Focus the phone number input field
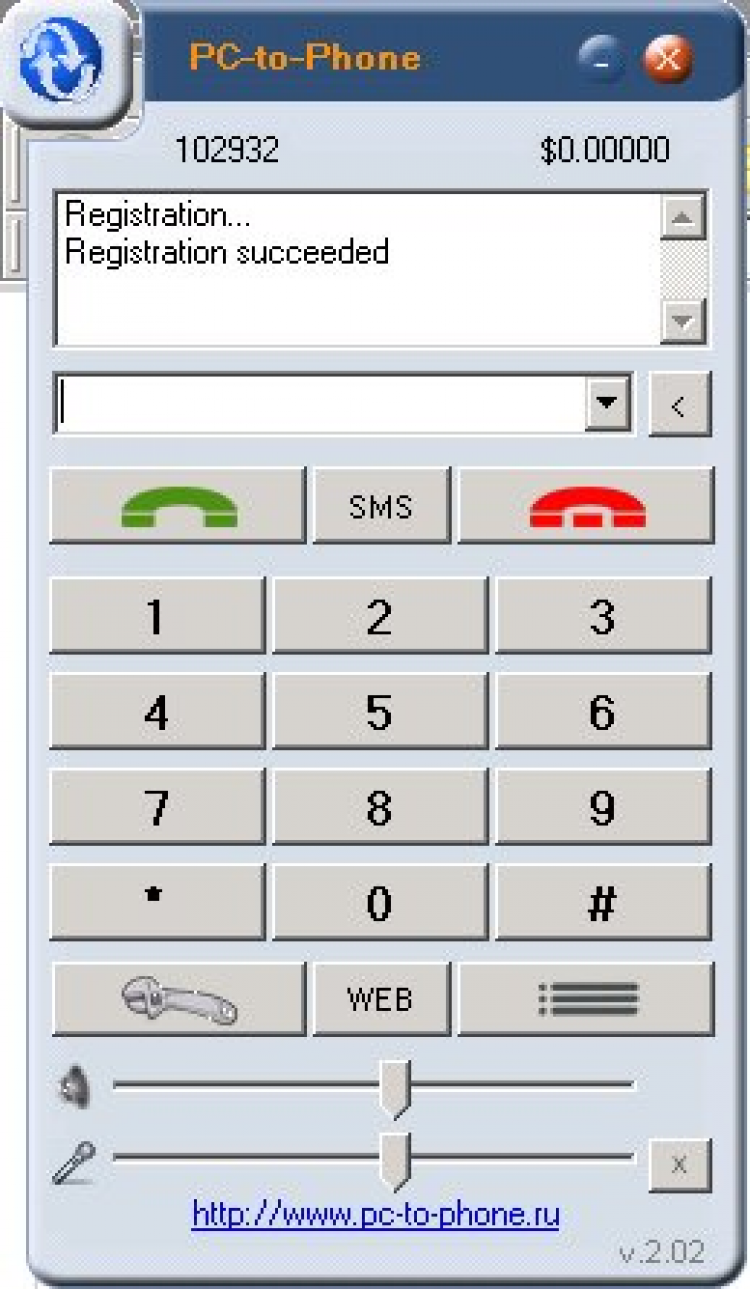 pyautogui.click(x=320, y=405)
